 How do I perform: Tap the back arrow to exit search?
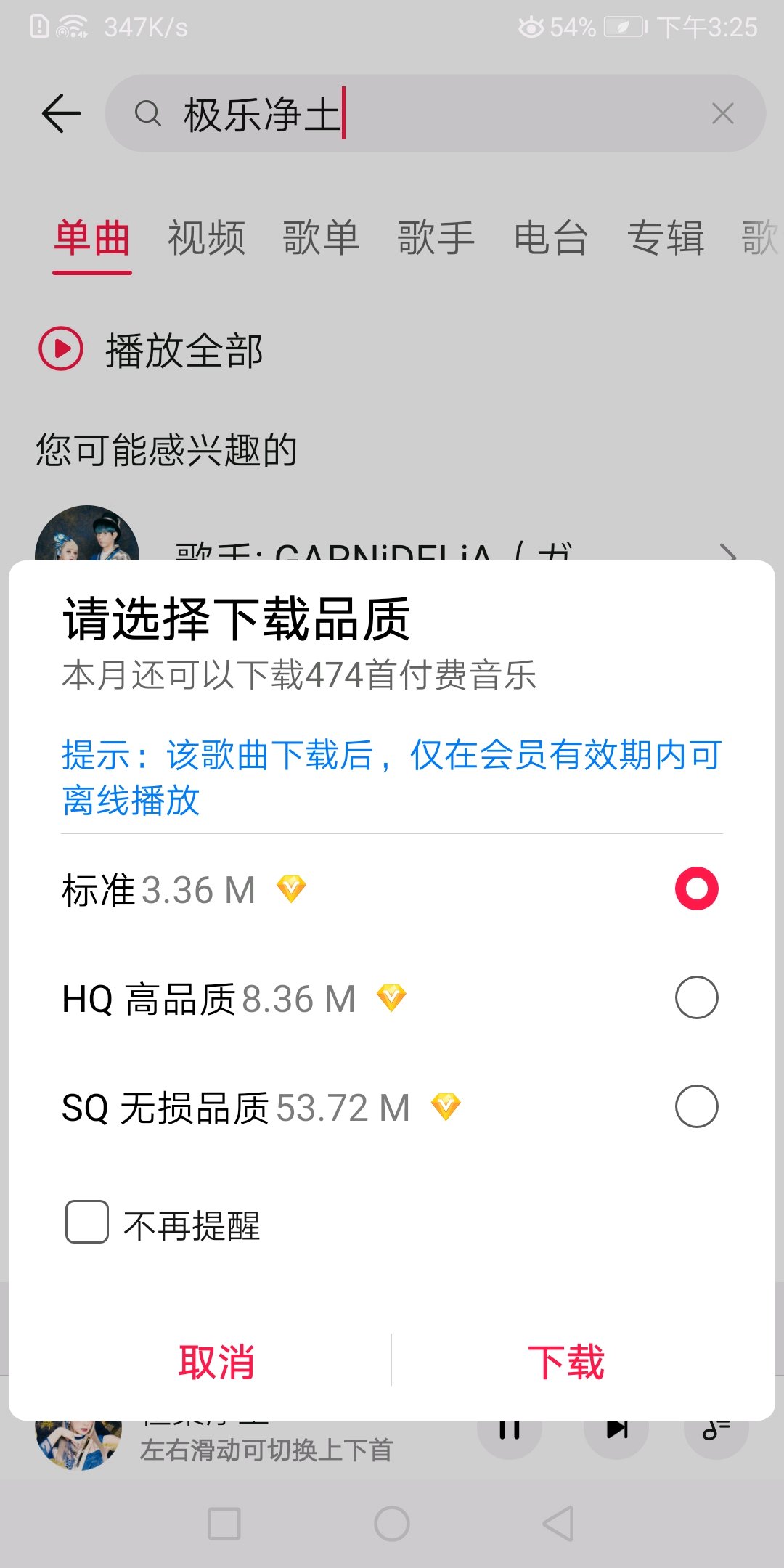coord(62,114)
